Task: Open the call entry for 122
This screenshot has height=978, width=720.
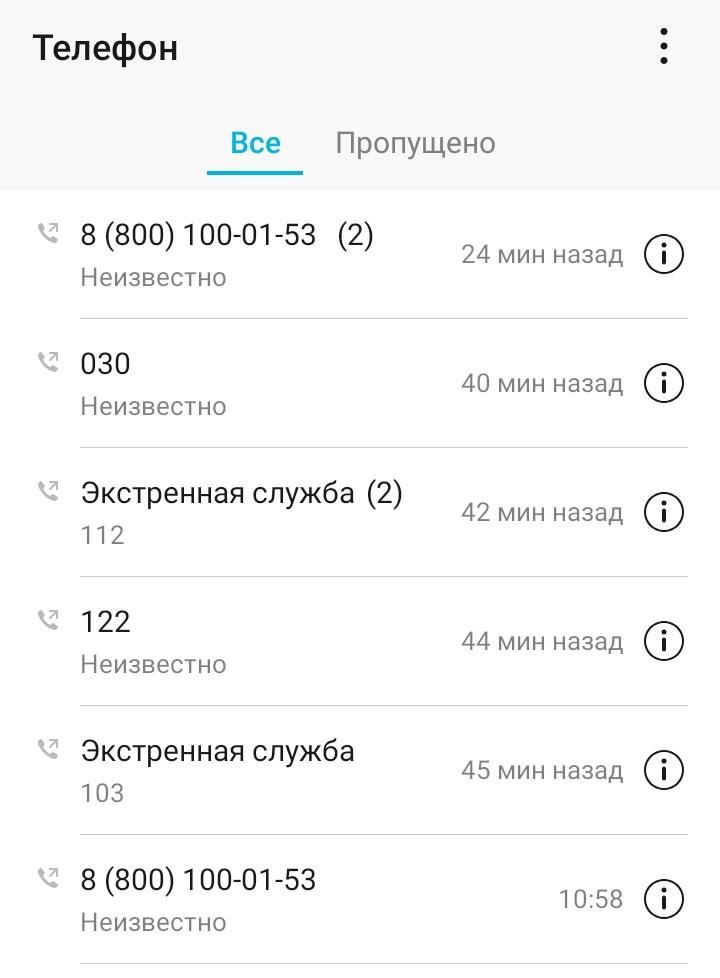Action: (250, 641)
